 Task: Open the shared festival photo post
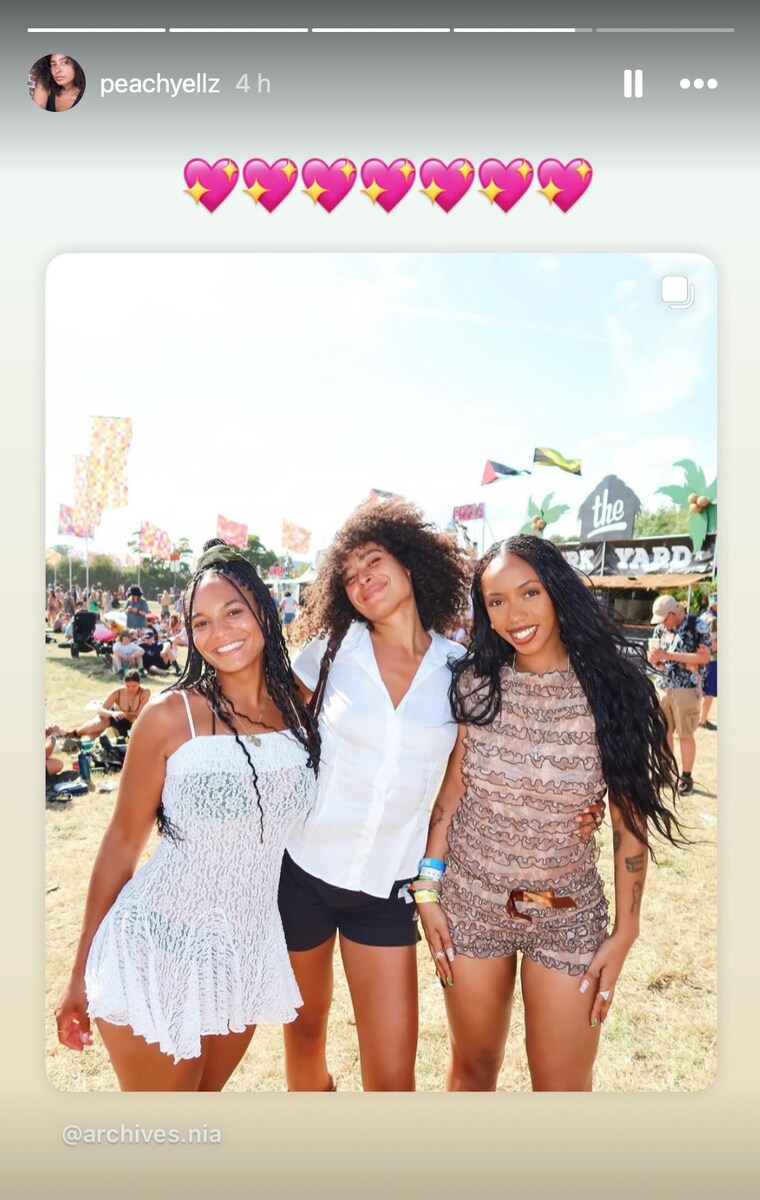pyautogui.click(x=380, y=670)
